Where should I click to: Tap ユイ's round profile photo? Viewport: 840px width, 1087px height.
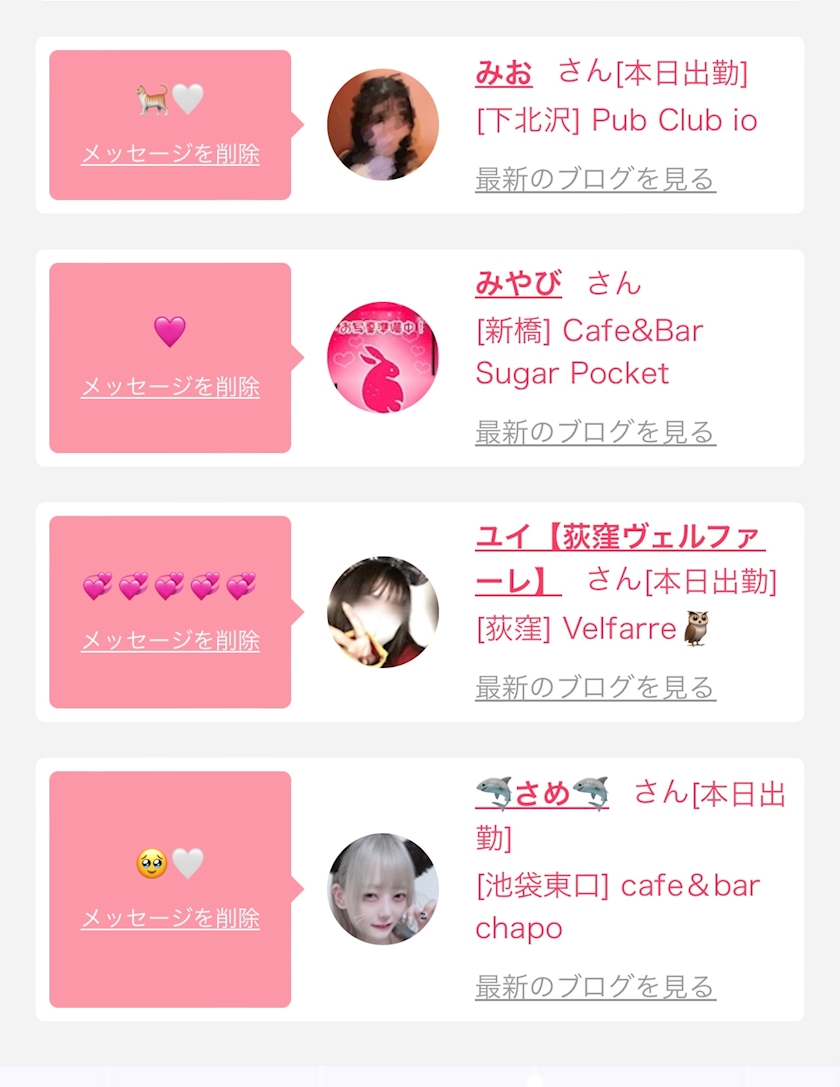(x=383, y=612)
